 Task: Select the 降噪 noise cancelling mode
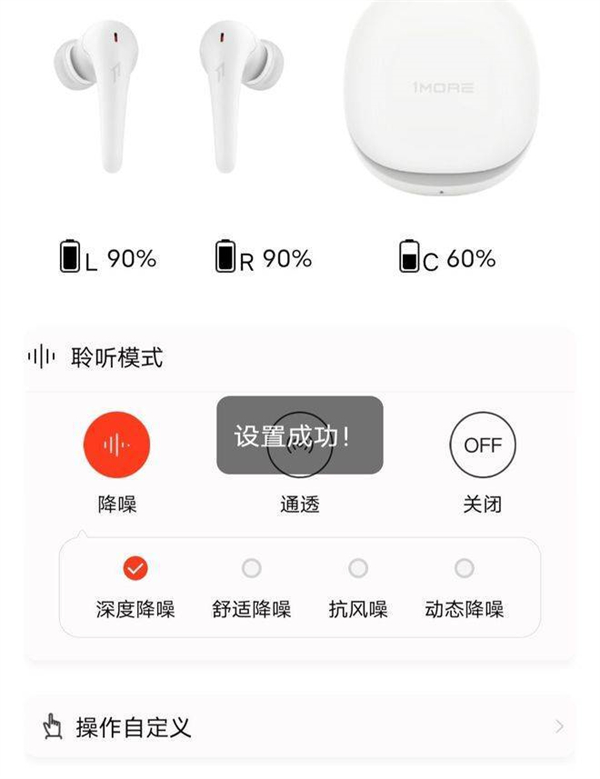coord(116,445)
